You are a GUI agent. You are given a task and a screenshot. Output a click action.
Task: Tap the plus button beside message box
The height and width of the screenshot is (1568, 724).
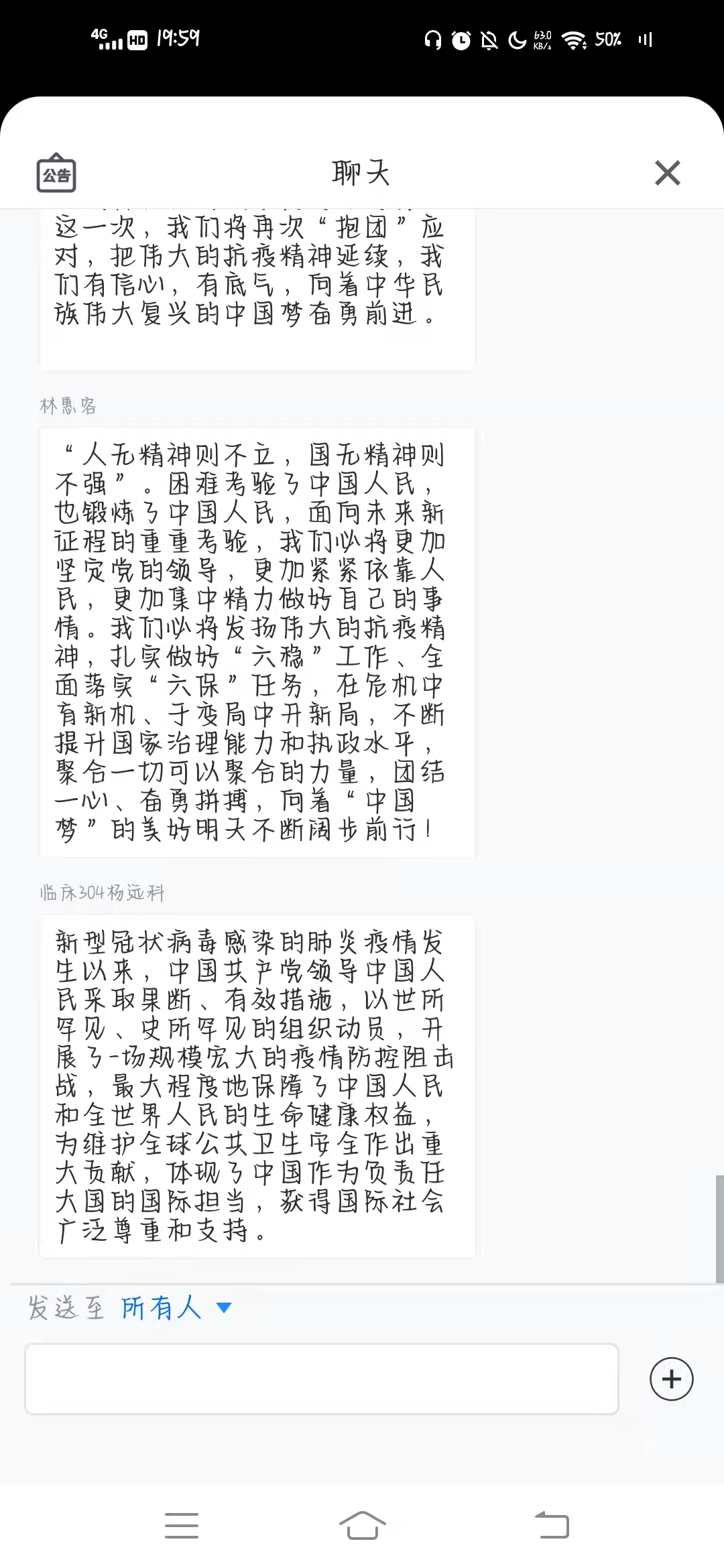click(x=671, y=1379)
